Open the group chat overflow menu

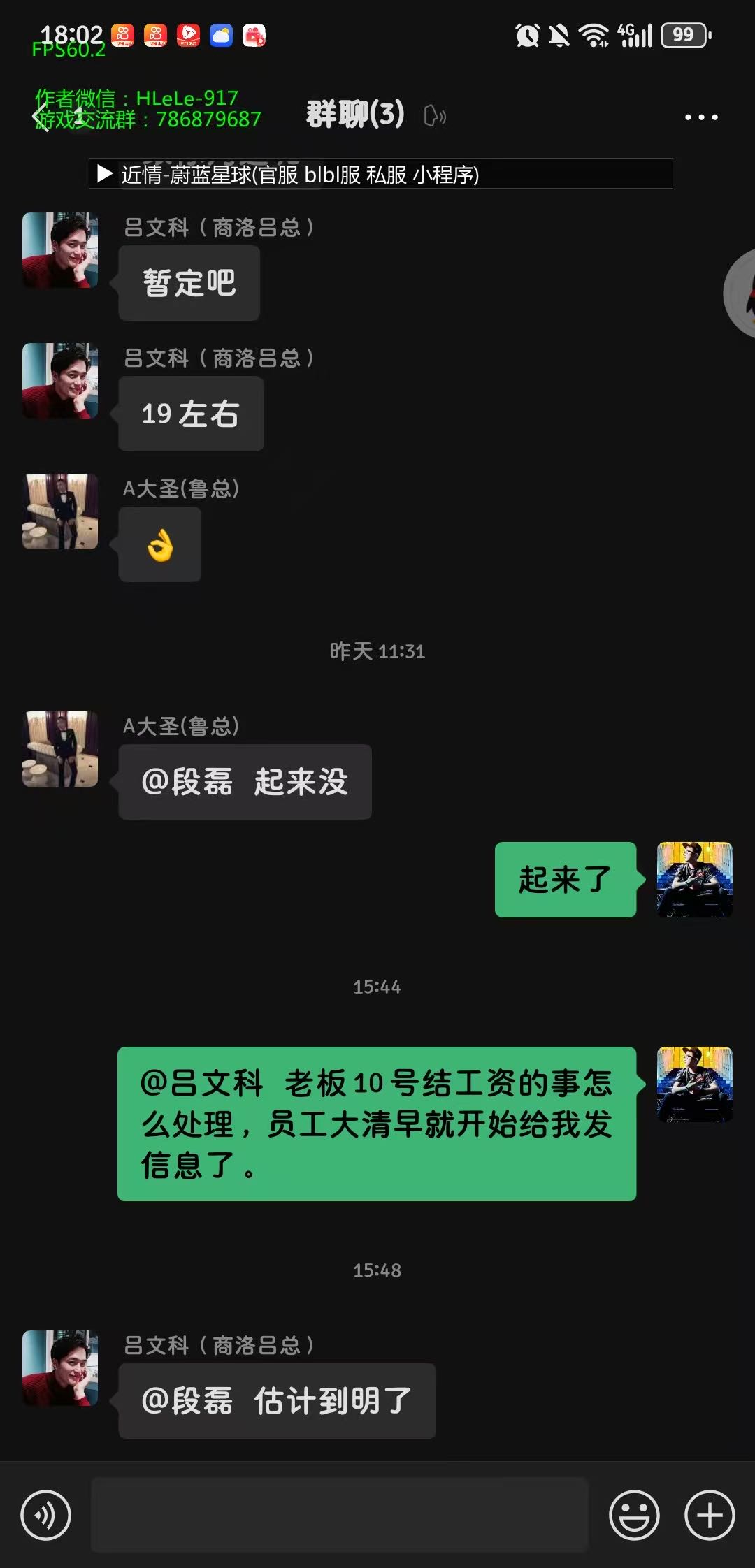pos(700,117)
